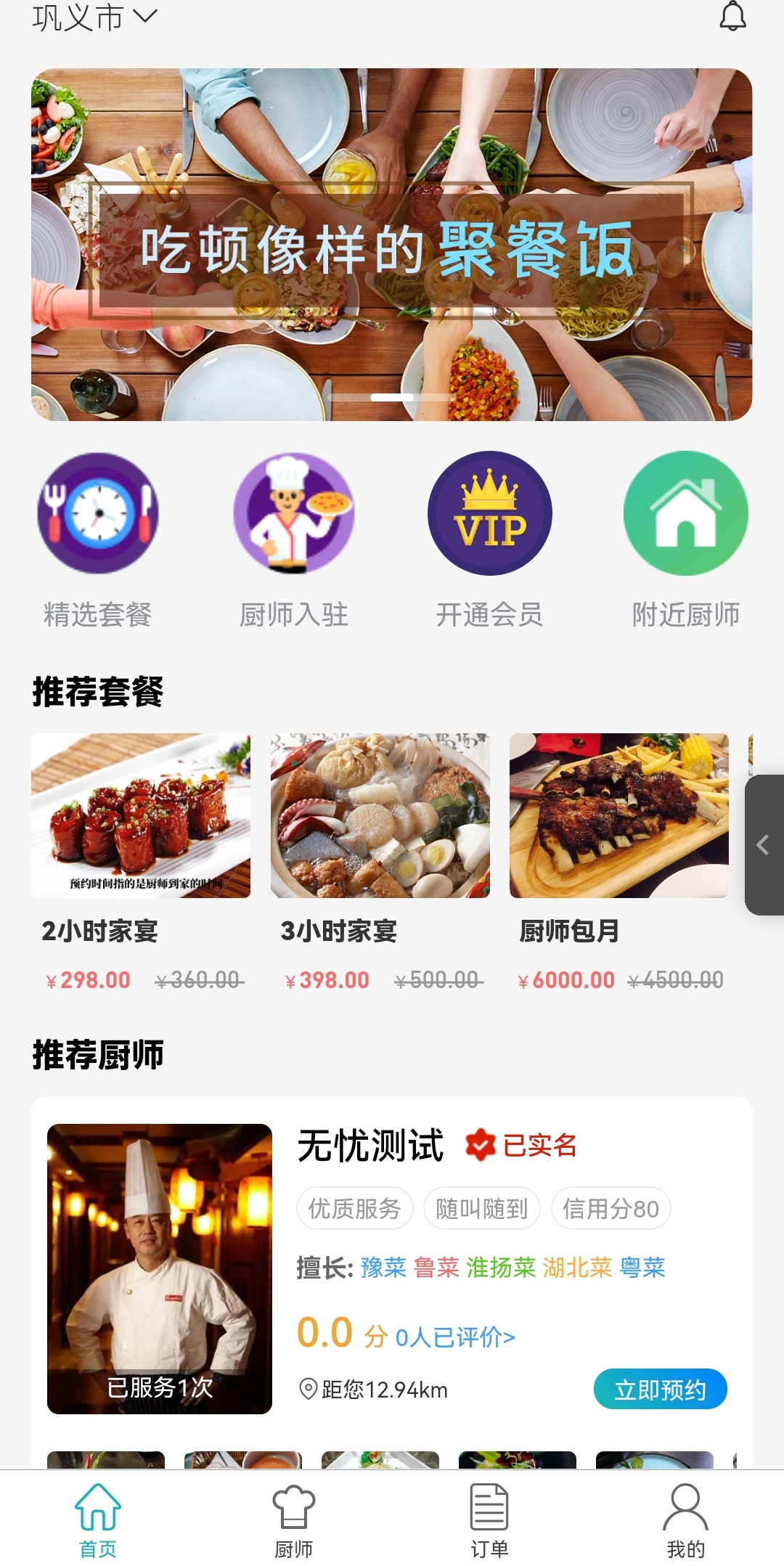
Task: Tap 立即预约 to book this chef
Action: [x=660, y=1389]
